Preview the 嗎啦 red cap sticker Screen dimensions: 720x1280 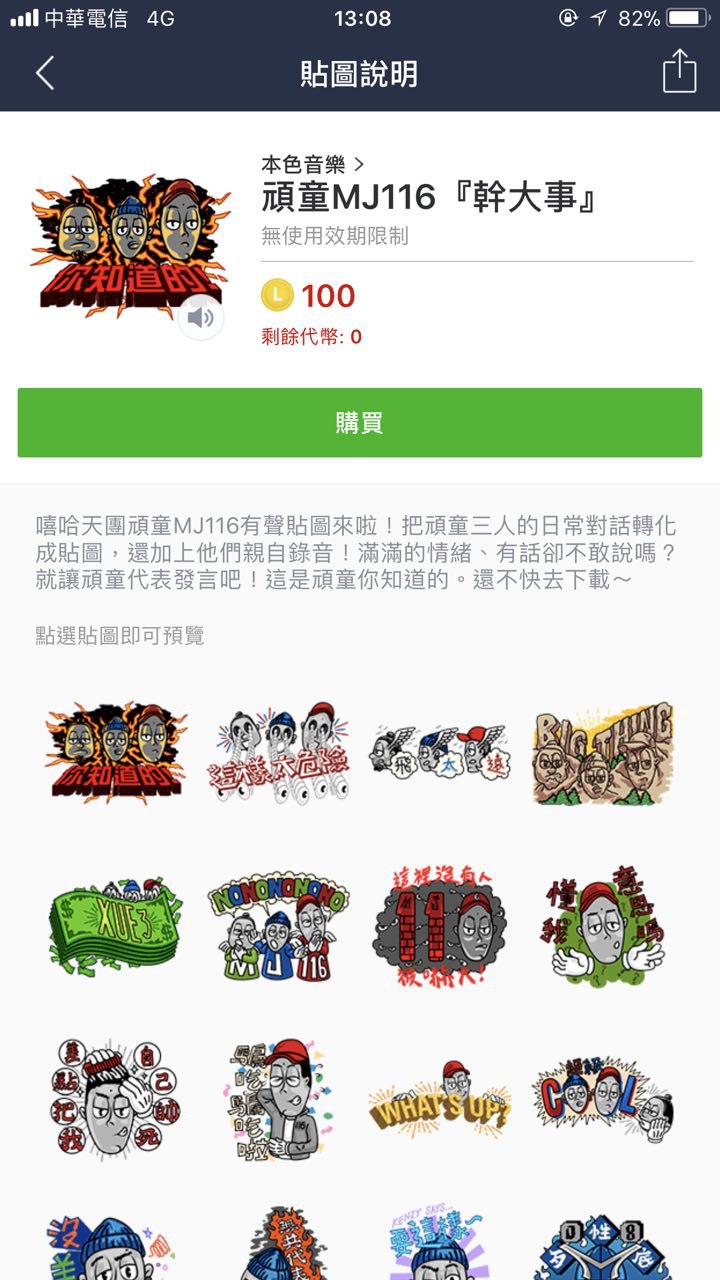(x=278, y=1098)
